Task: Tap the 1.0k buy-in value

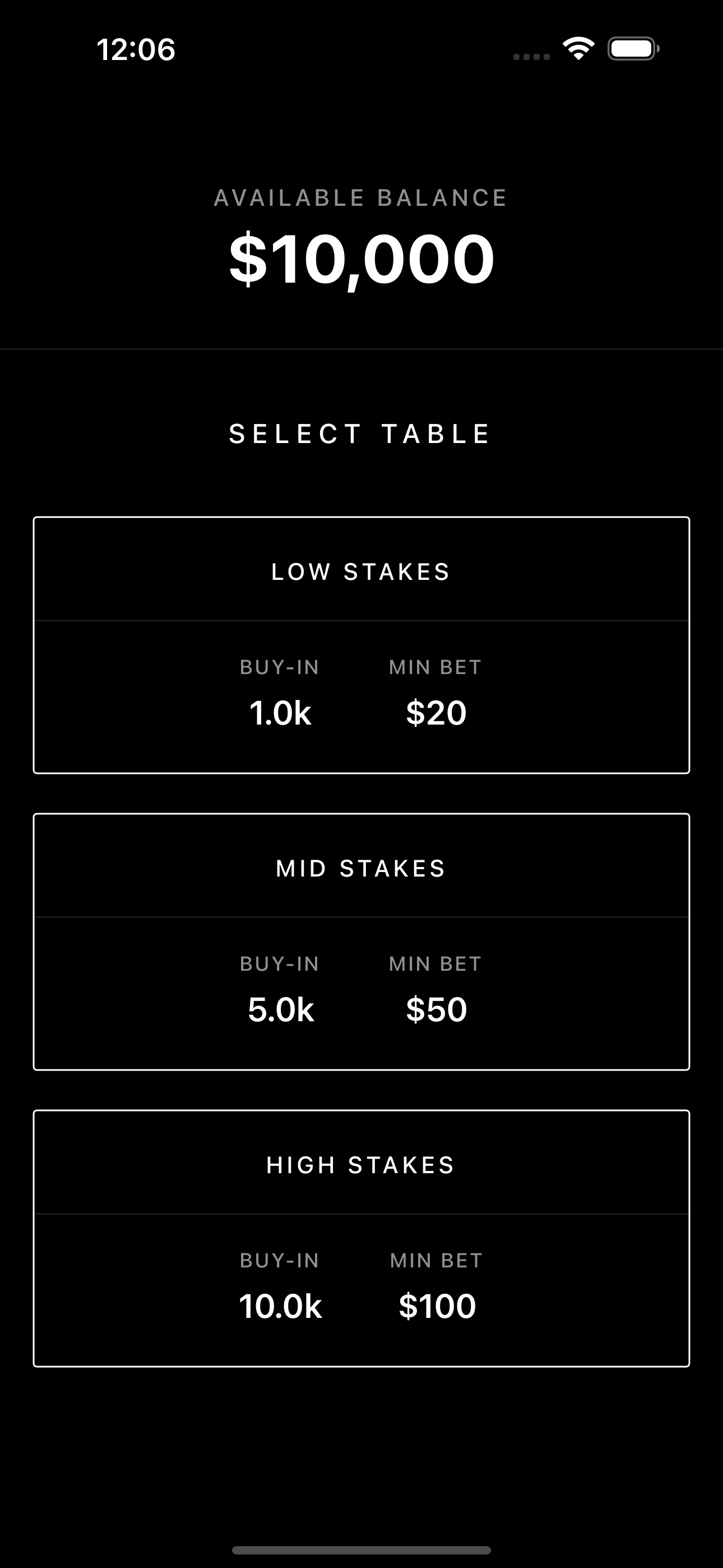Action: [280, 712]
